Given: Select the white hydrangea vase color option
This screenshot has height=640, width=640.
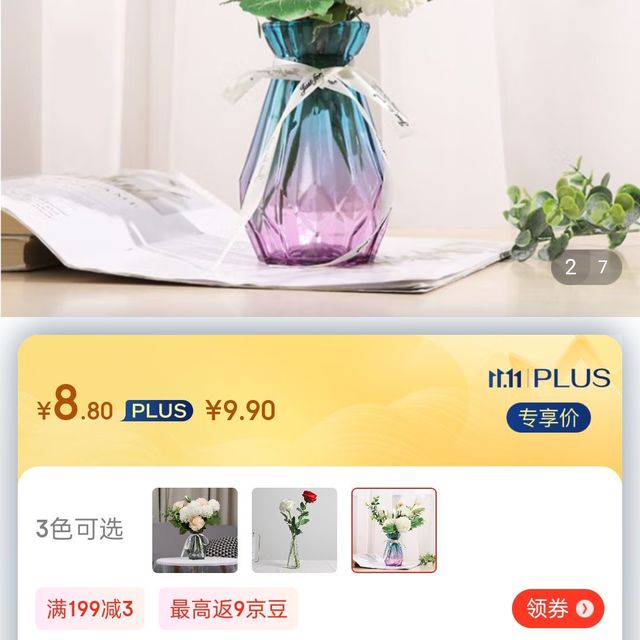Looking at the screenshot, I should [x=194, y=530].
